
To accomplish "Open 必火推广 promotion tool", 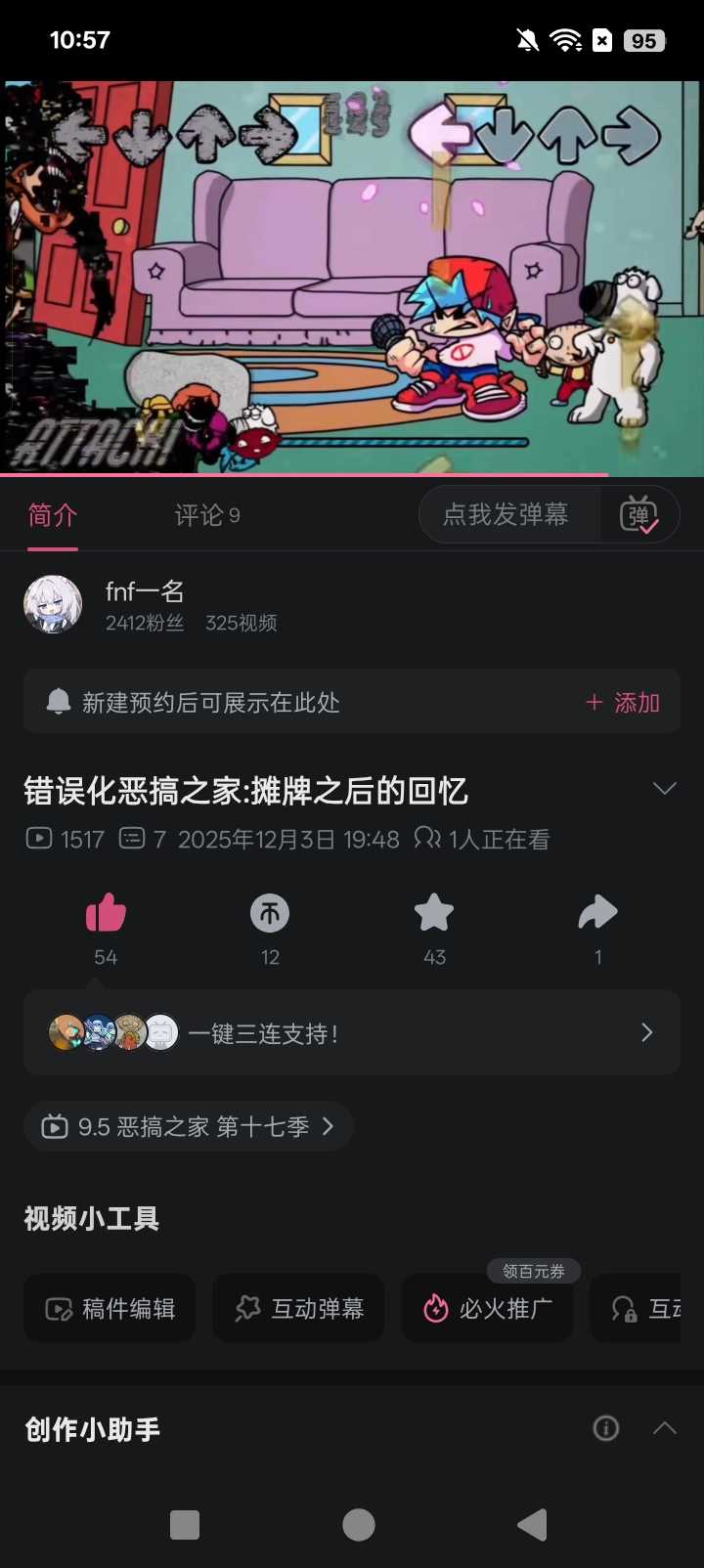I will pyautogui.click(x=487, y=1309).
